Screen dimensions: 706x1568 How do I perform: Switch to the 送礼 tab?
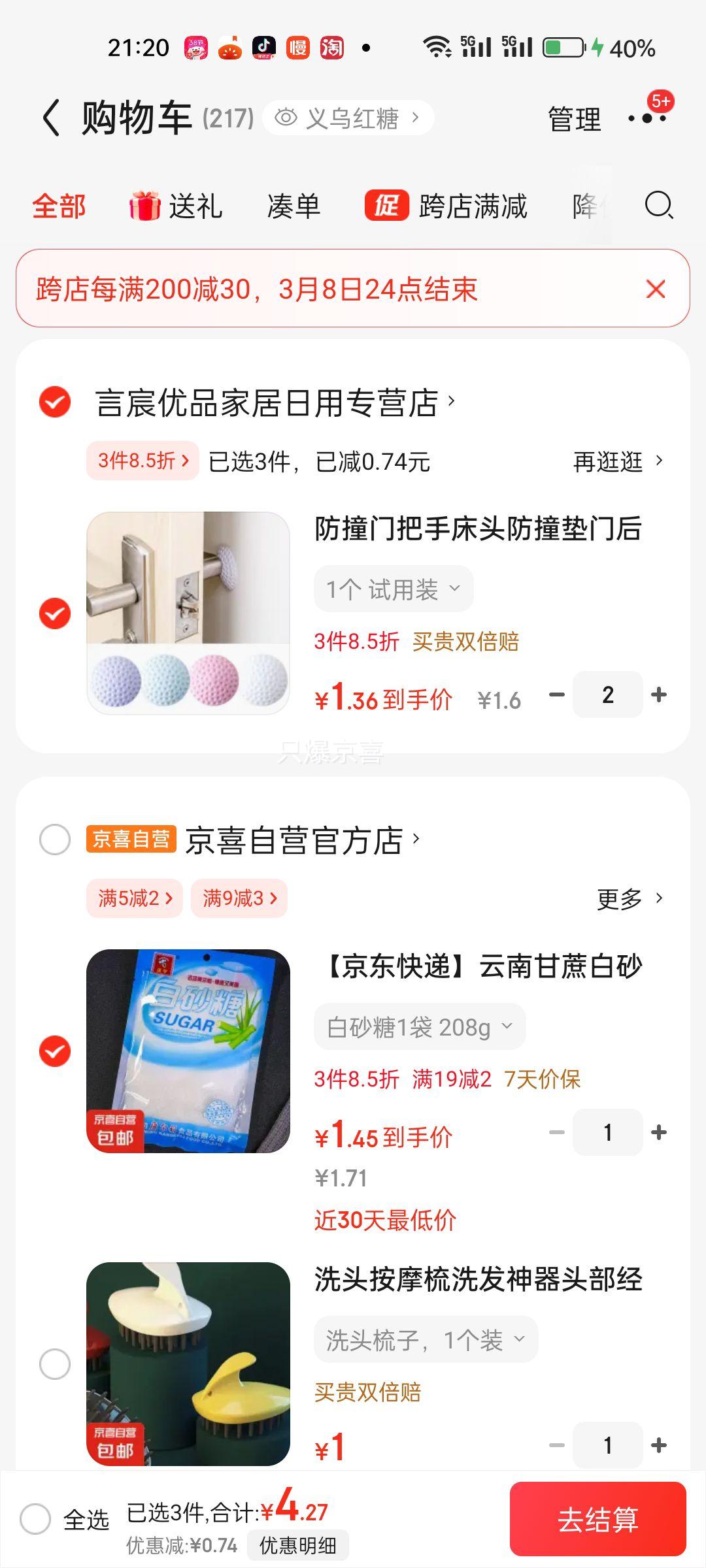pos(176,206)
